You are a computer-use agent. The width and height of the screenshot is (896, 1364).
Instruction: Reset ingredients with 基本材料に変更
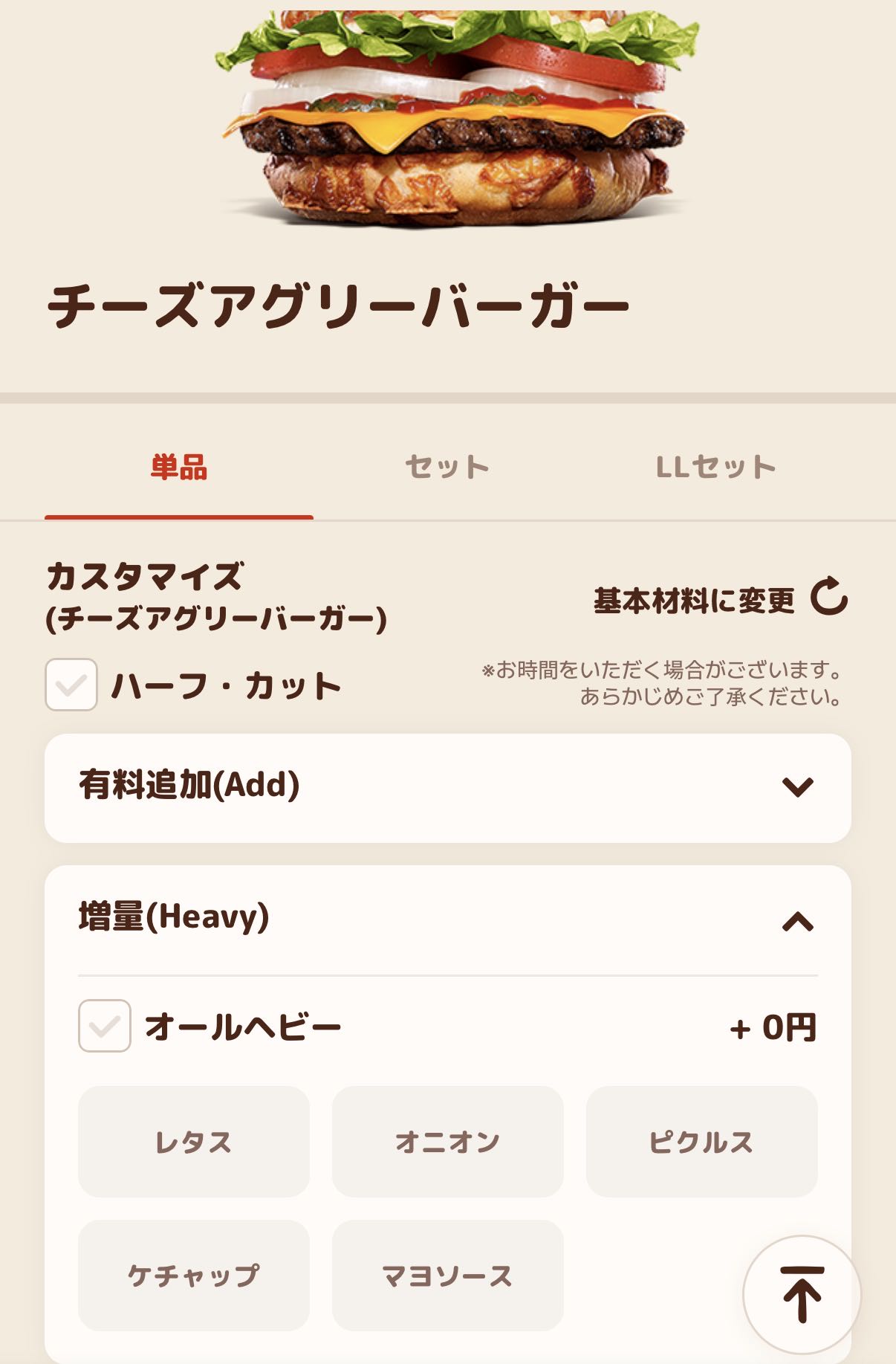pos(720,599)
